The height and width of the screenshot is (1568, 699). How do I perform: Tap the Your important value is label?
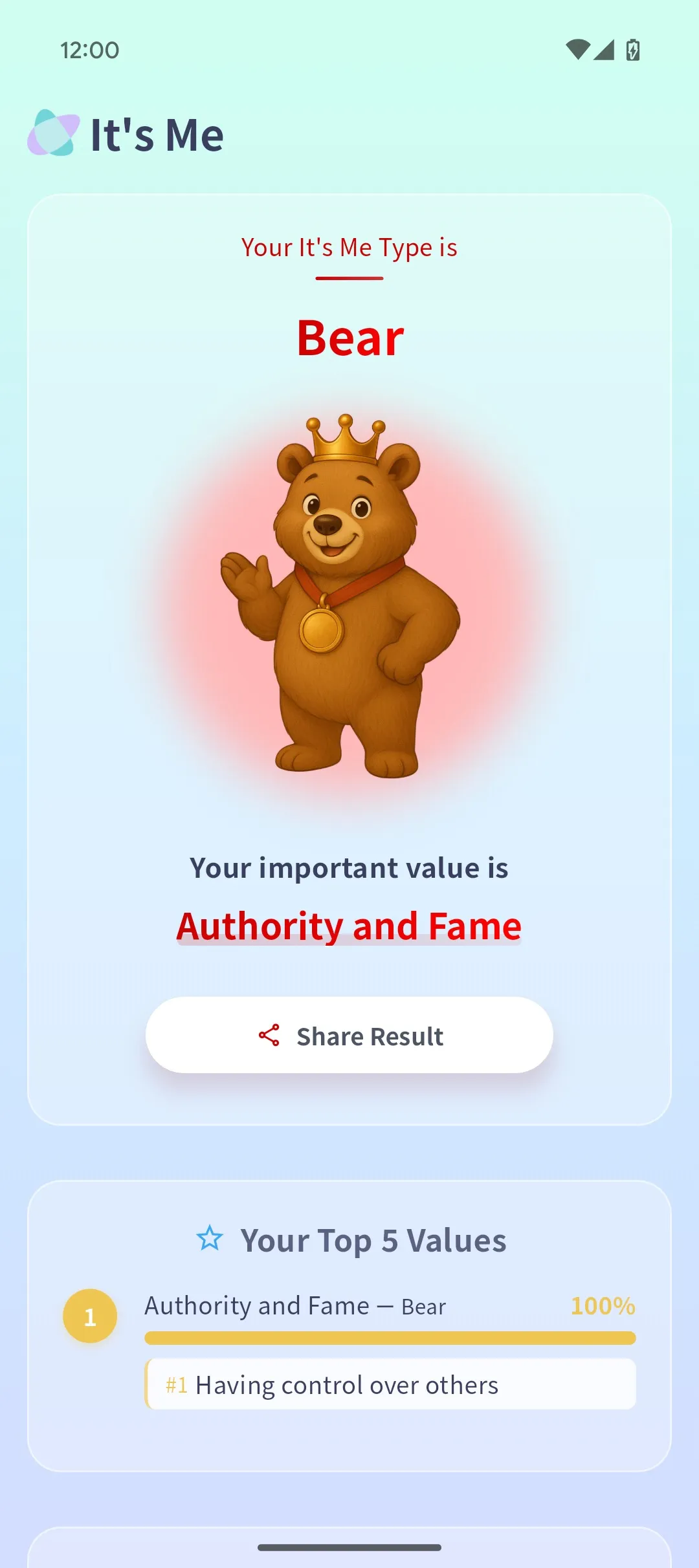[349, 867]
